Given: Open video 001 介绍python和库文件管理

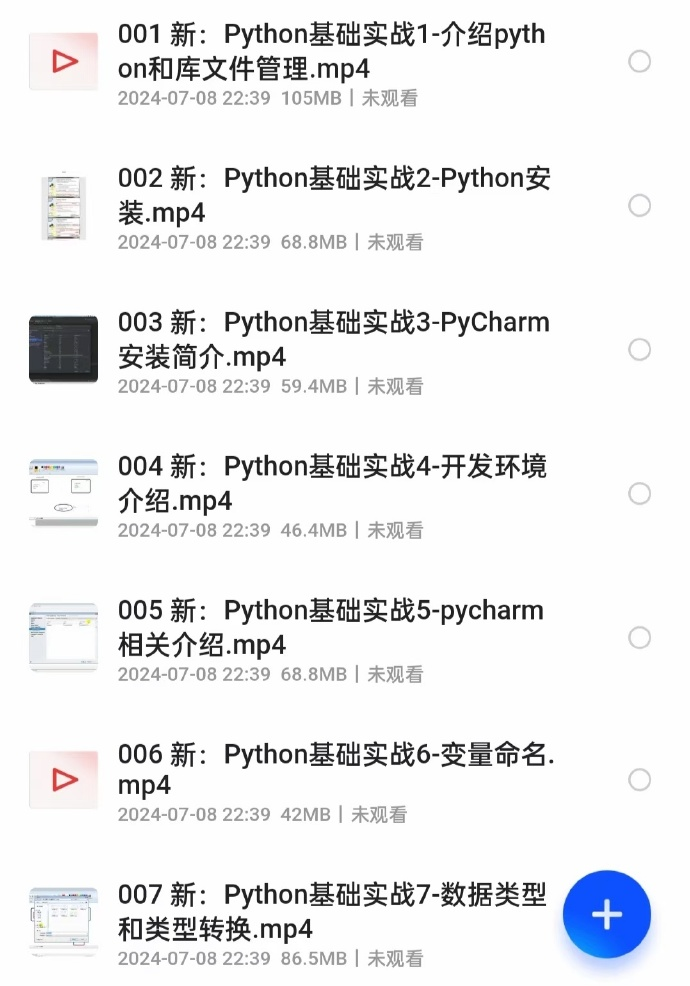Looking at the screenshot, I should tap(332, 52).
